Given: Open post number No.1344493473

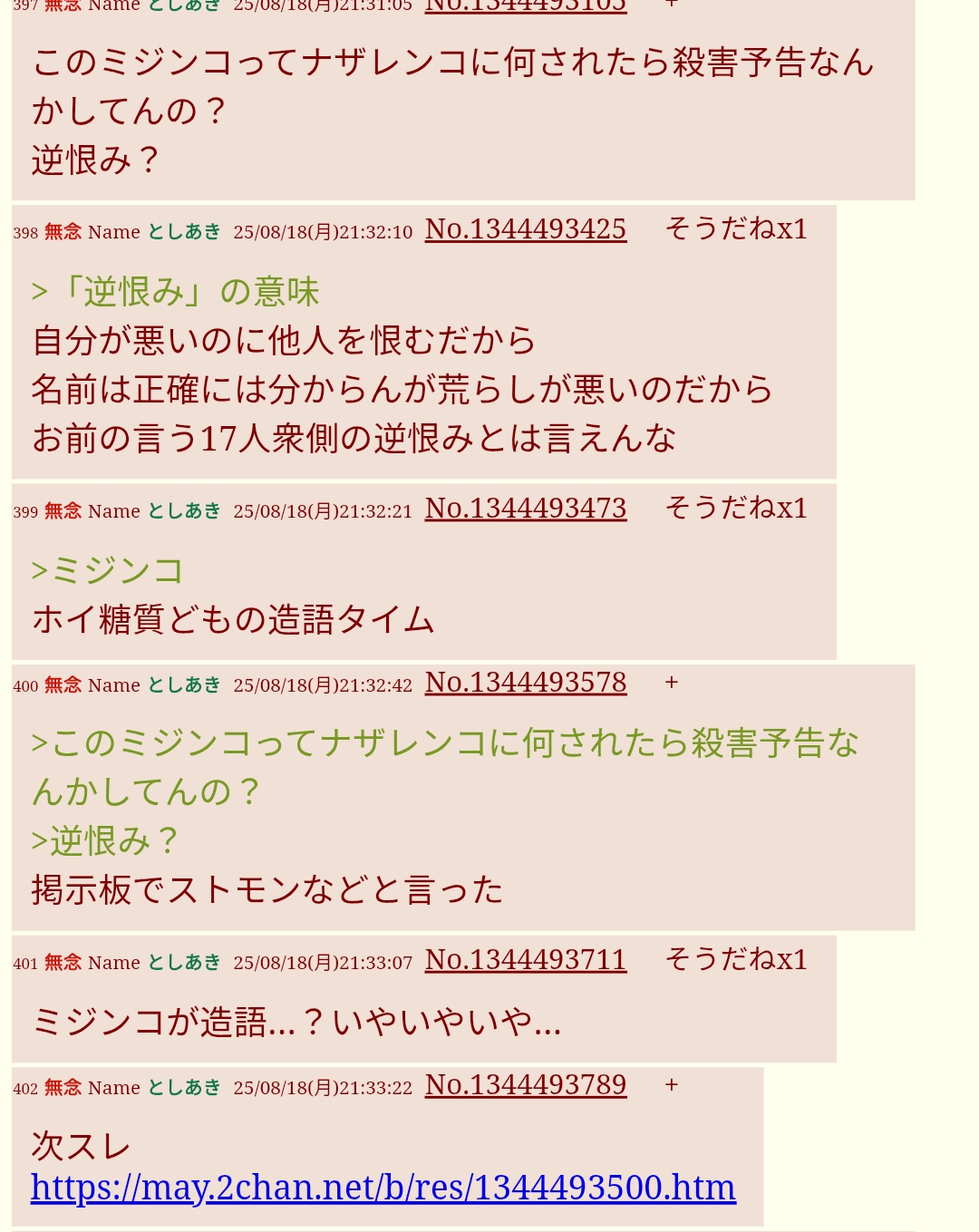Looking at the screenshot, I should (525, 509).
